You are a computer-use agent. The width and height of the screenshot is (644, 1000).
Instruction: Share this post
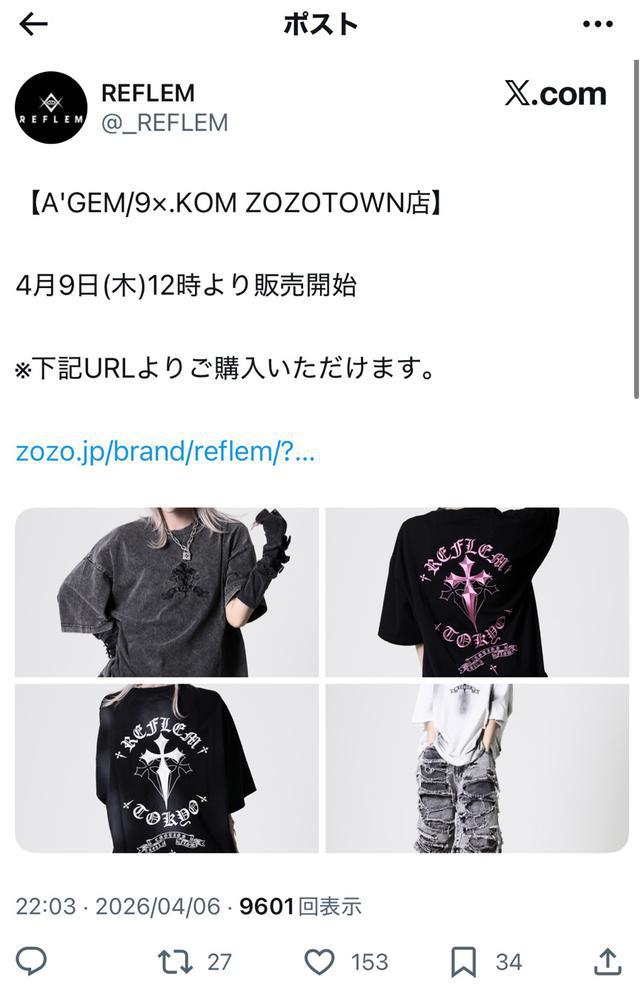coord(607,962)
